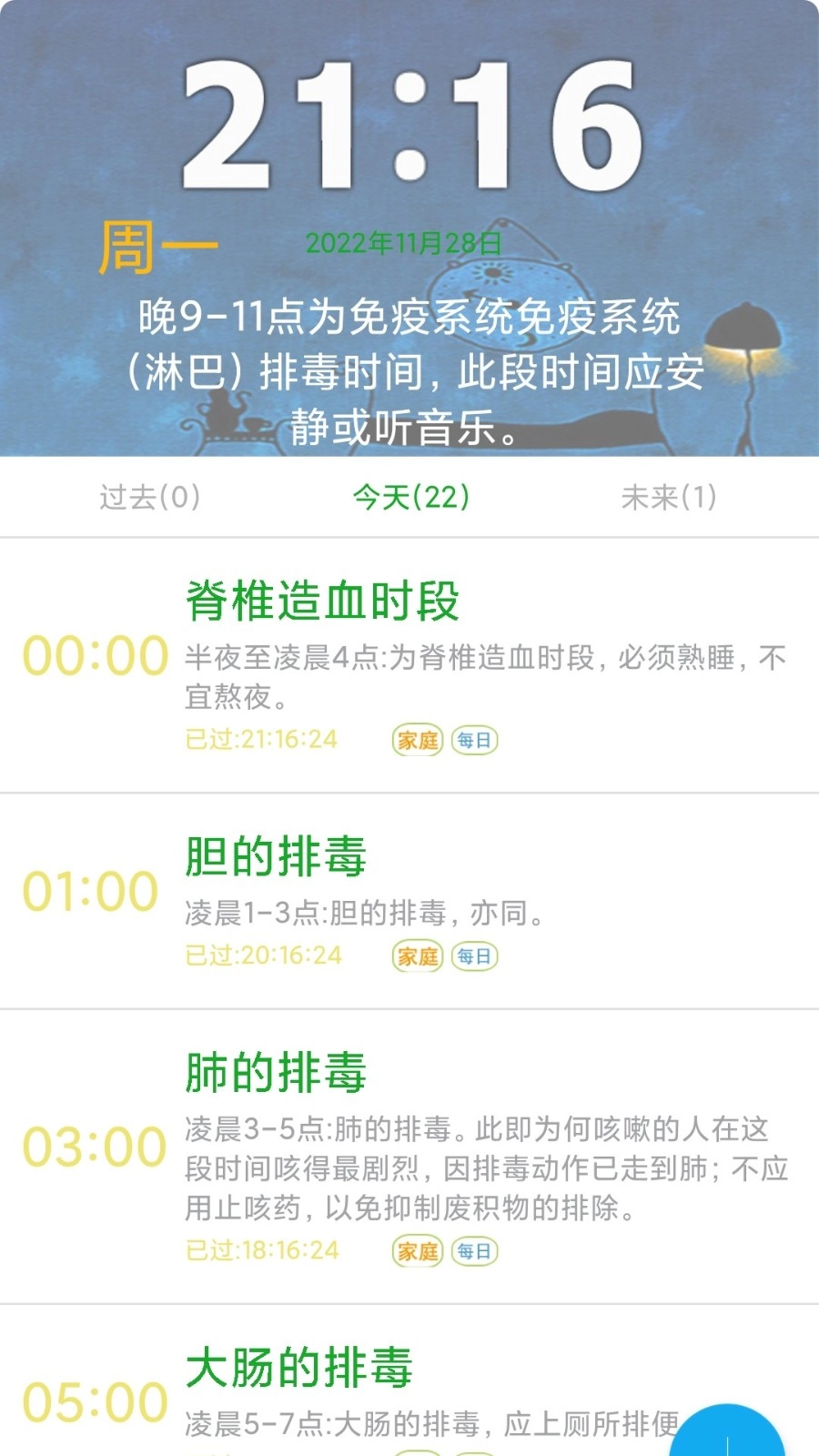
Task: Select the 家庭 tag on 肺的排毒
Action: pos(417,1251)
